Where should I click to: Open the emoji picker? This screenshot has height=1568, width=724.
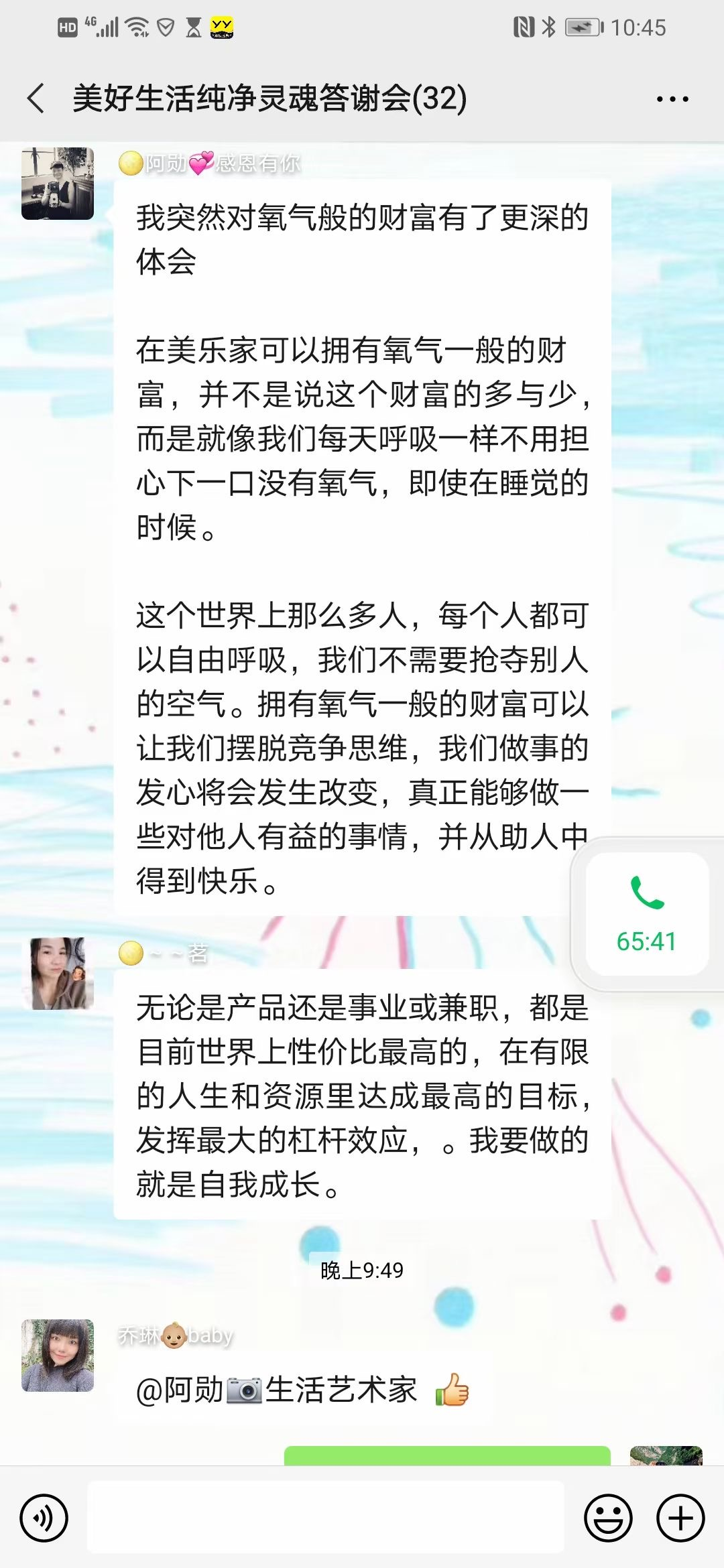[x=608, y=1518]
